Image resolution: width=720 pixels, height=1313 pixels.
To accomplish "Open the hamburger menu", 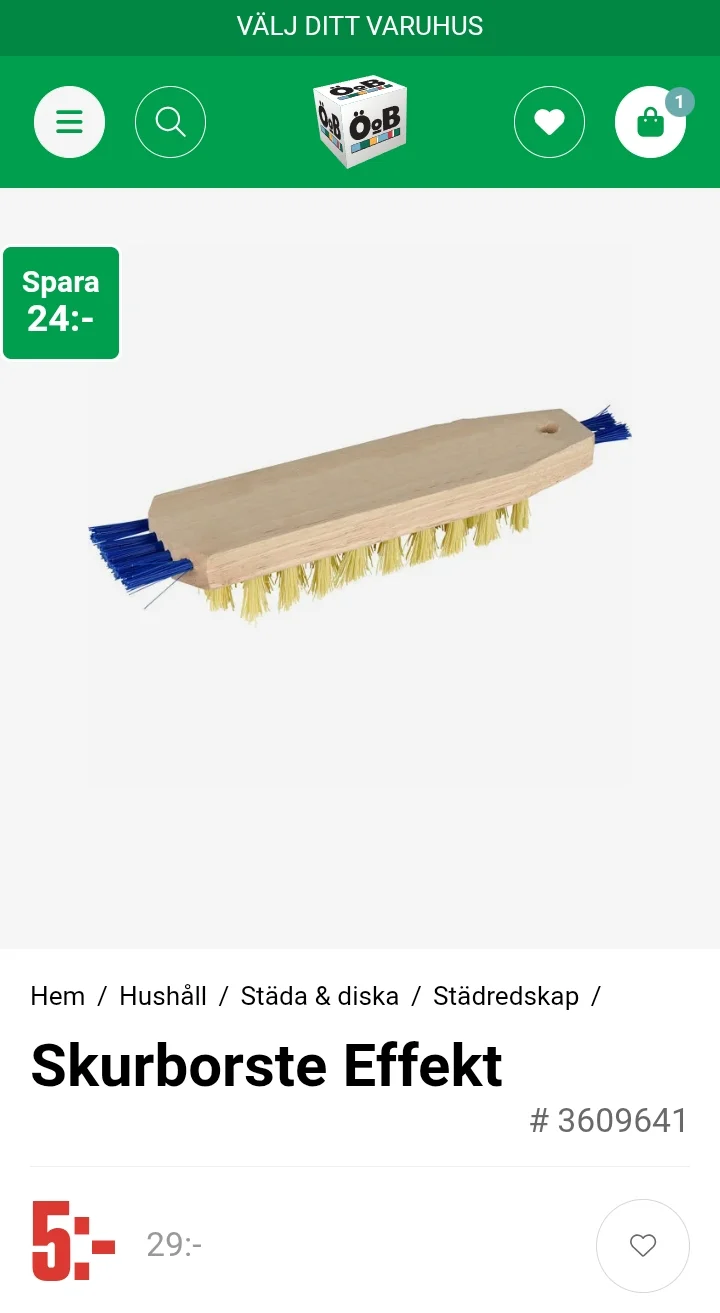I will point(69,122).
